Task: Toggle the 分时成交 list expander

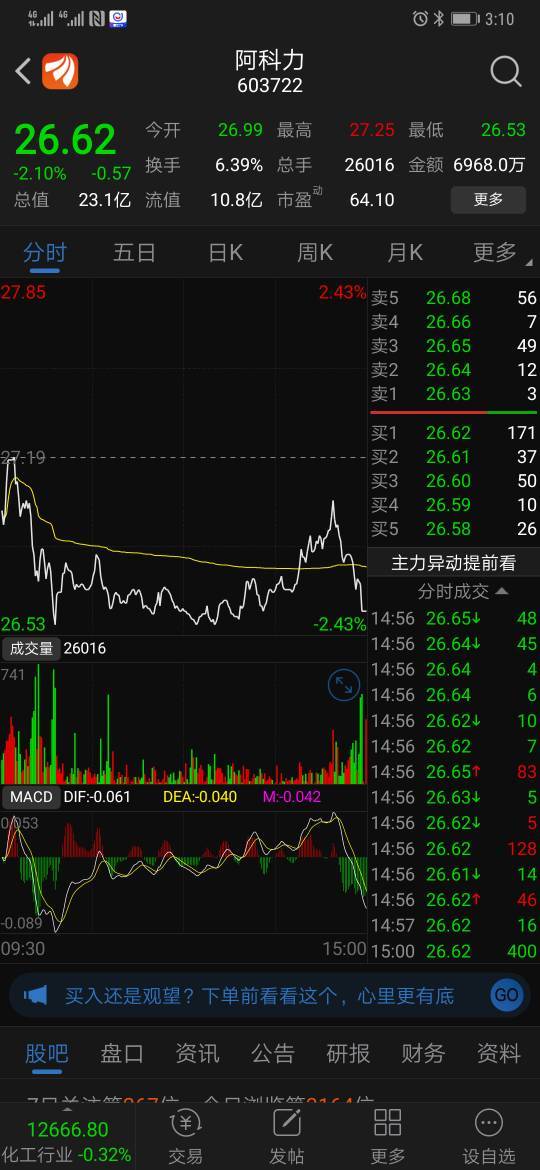Action: pyautogui.click(x=462, y=592)
